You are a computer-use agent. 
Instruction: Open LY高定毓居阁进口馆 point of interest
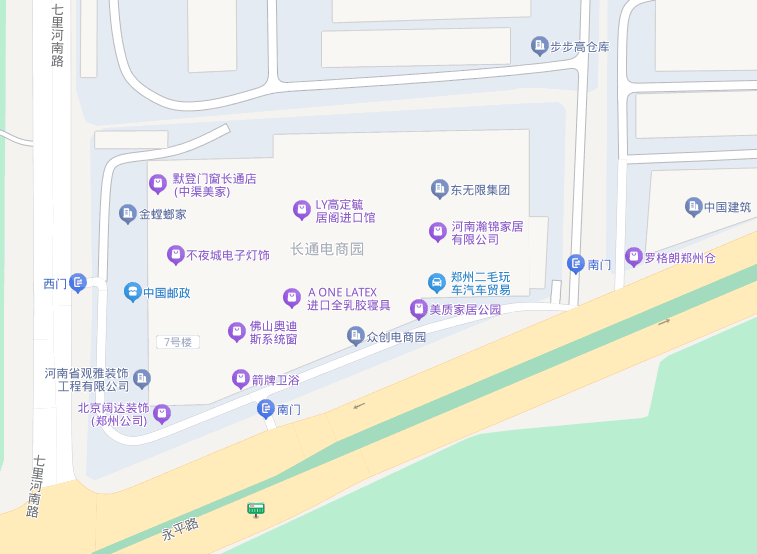click(x=301, y=209)
